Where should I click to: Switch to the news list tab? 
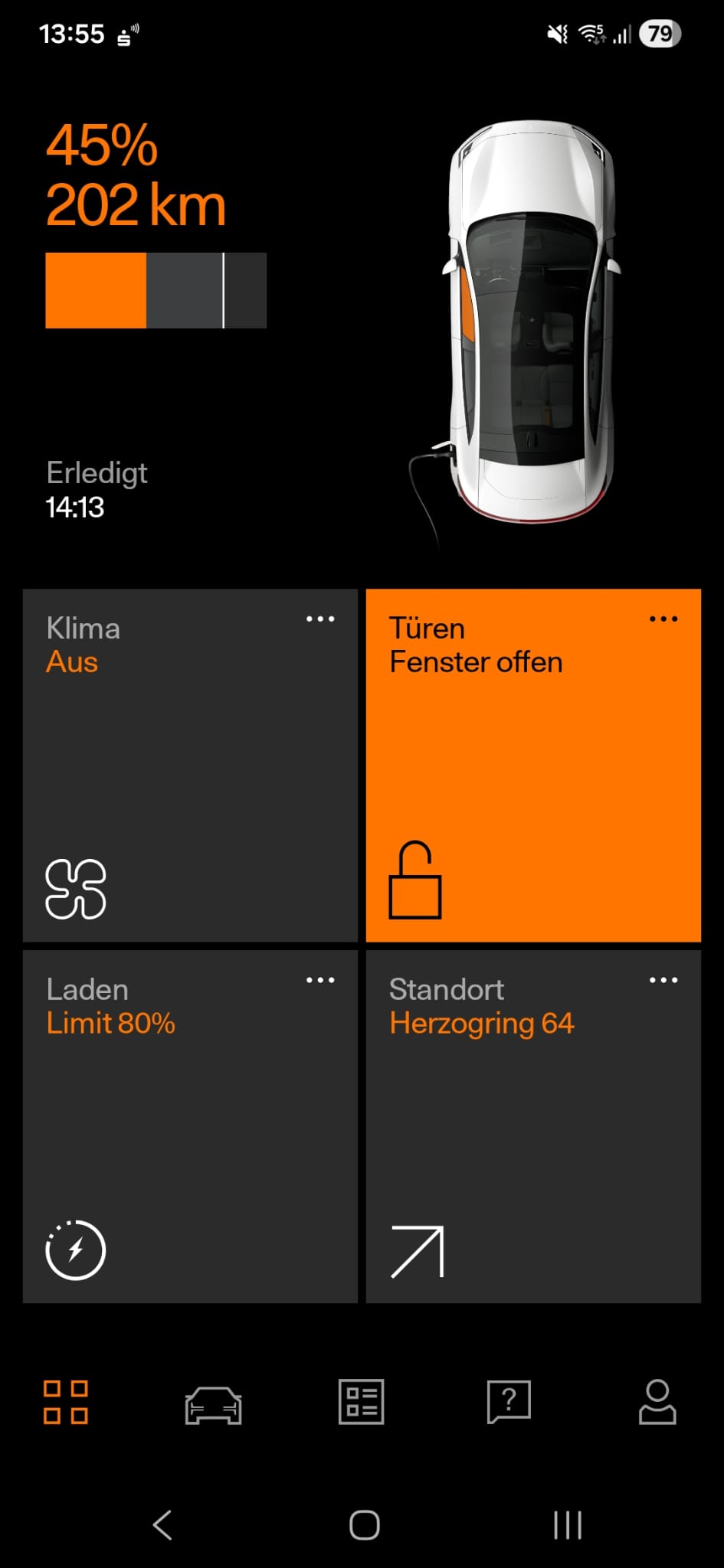coord(361,1402)
